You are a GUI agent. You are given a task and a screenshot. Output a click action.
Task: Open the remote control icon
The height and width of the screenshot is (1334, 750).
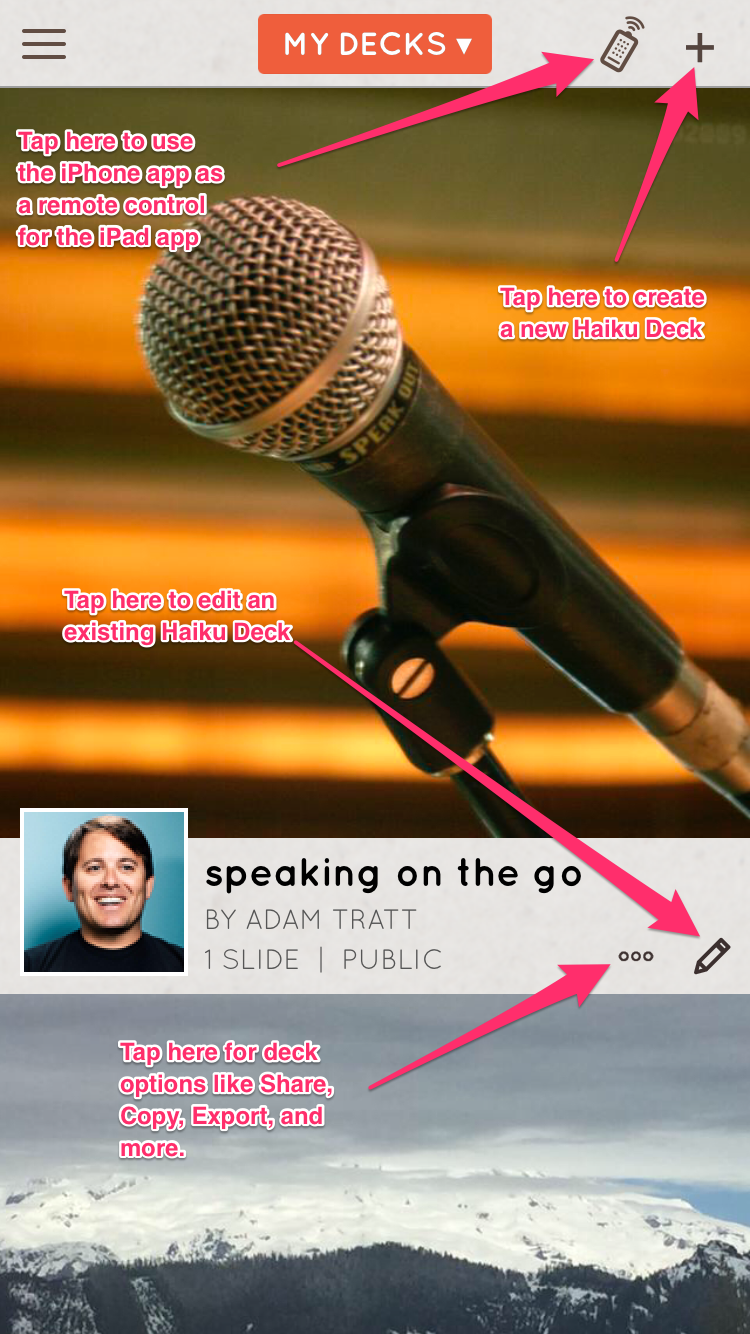tap(621, 46)
